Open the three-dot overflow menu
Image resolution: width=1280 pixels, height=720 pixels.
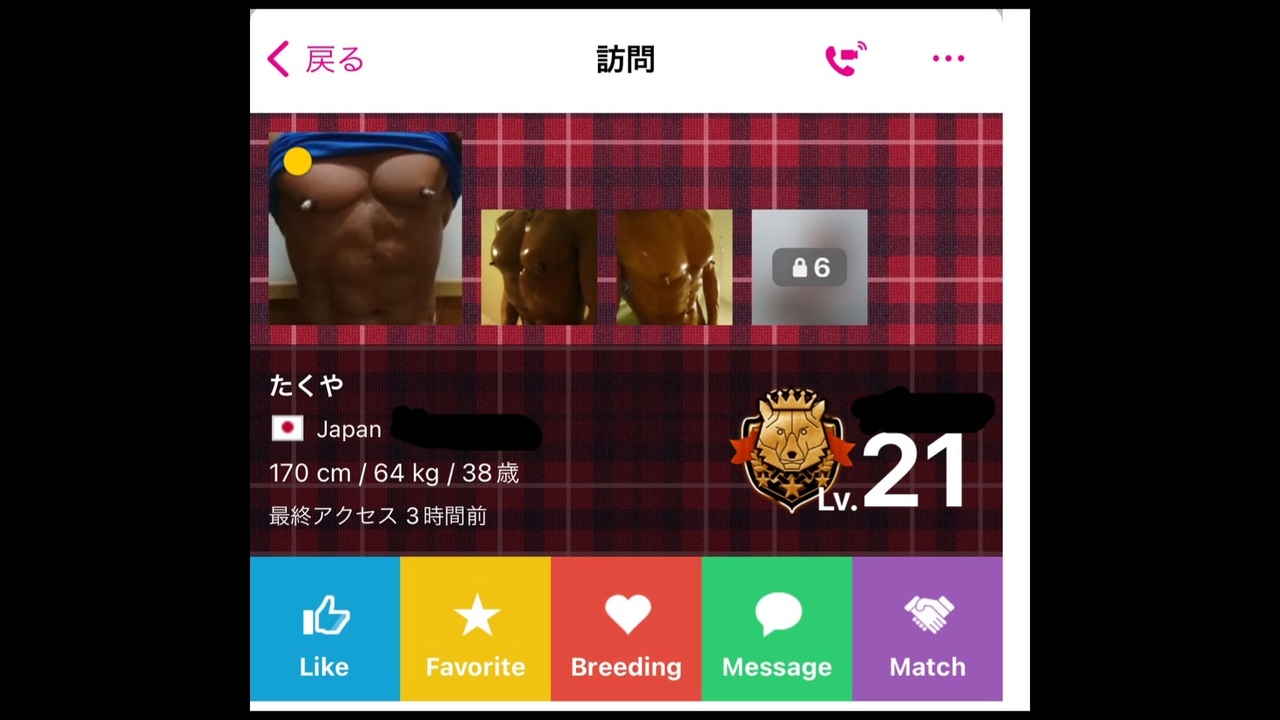[x=948, y=59]
